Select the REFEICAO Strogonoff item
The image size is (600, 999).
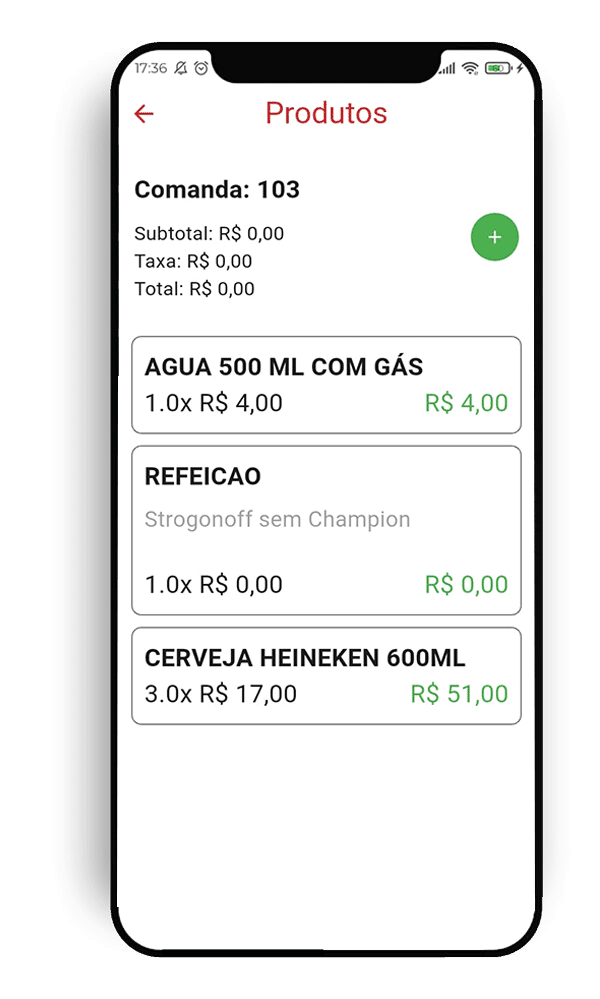326,530
